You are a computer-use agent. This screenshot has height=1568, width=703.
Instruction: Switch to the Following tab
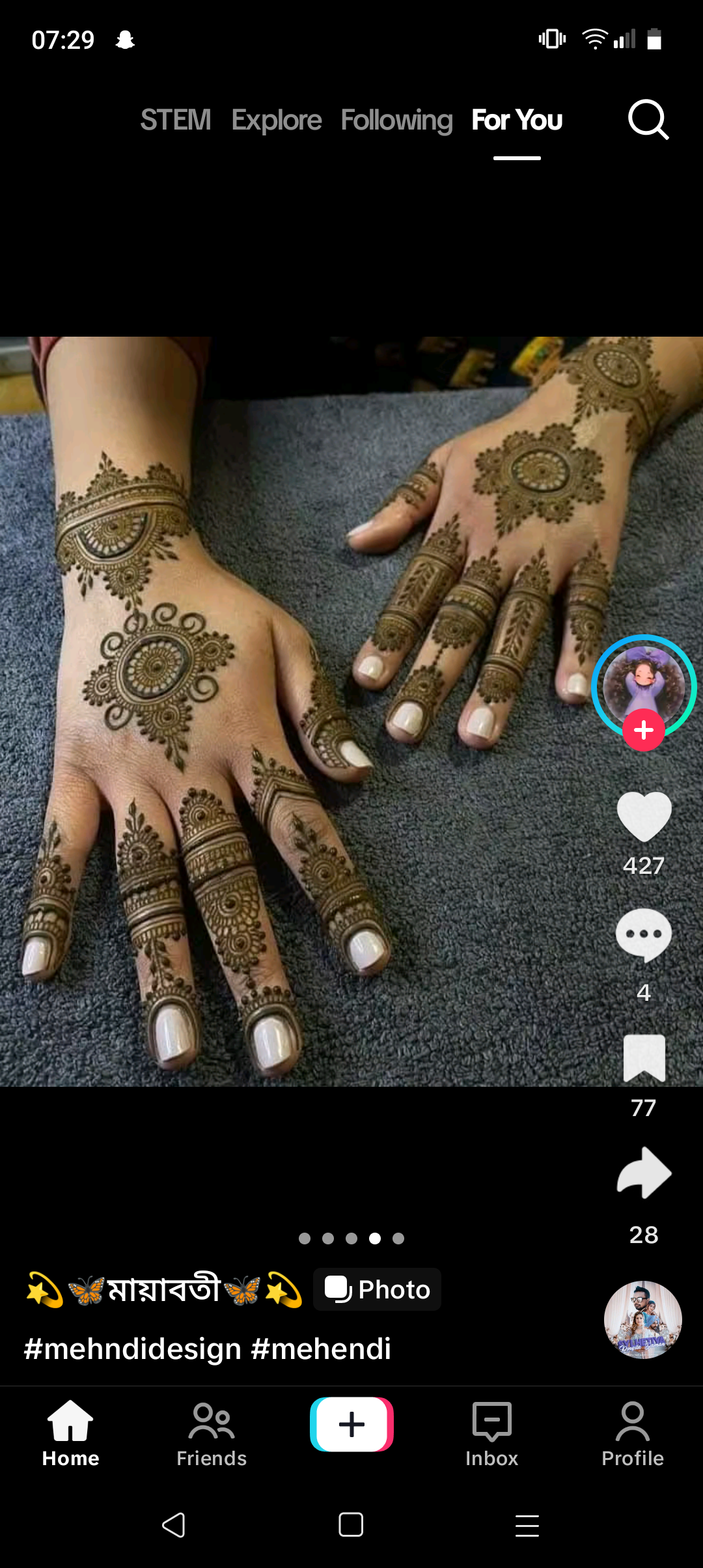pos(396,120)
